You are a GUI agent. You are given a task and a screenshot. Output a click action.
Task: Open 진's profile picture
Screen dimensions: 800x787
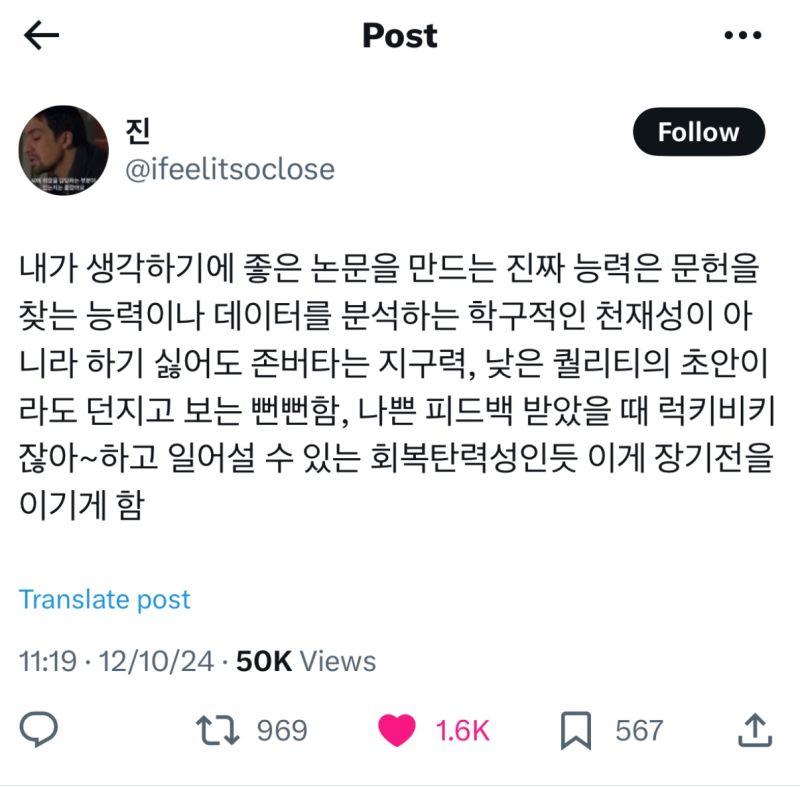coord(62,150)
